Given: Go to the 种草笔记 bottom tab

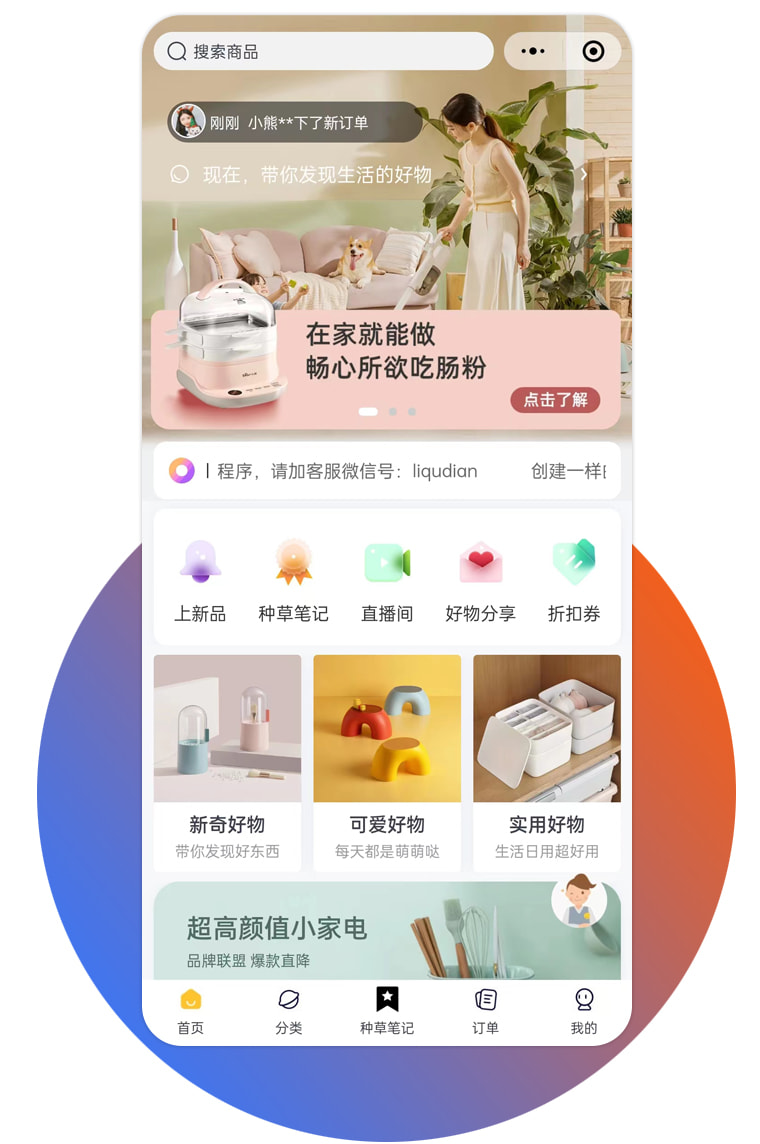Looking at the screenshot, I should (x=387, y=1011).
